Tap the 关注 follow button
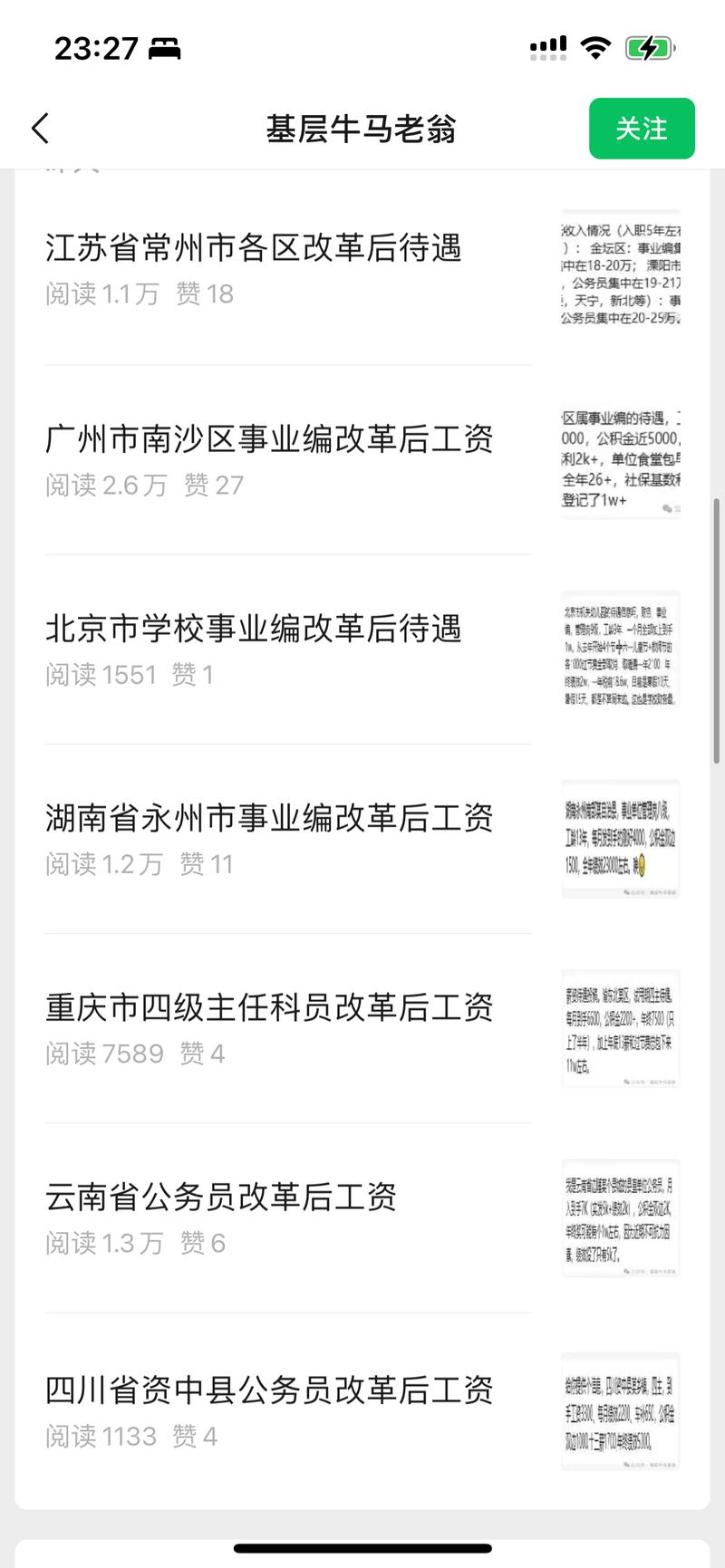 (642, 129)
